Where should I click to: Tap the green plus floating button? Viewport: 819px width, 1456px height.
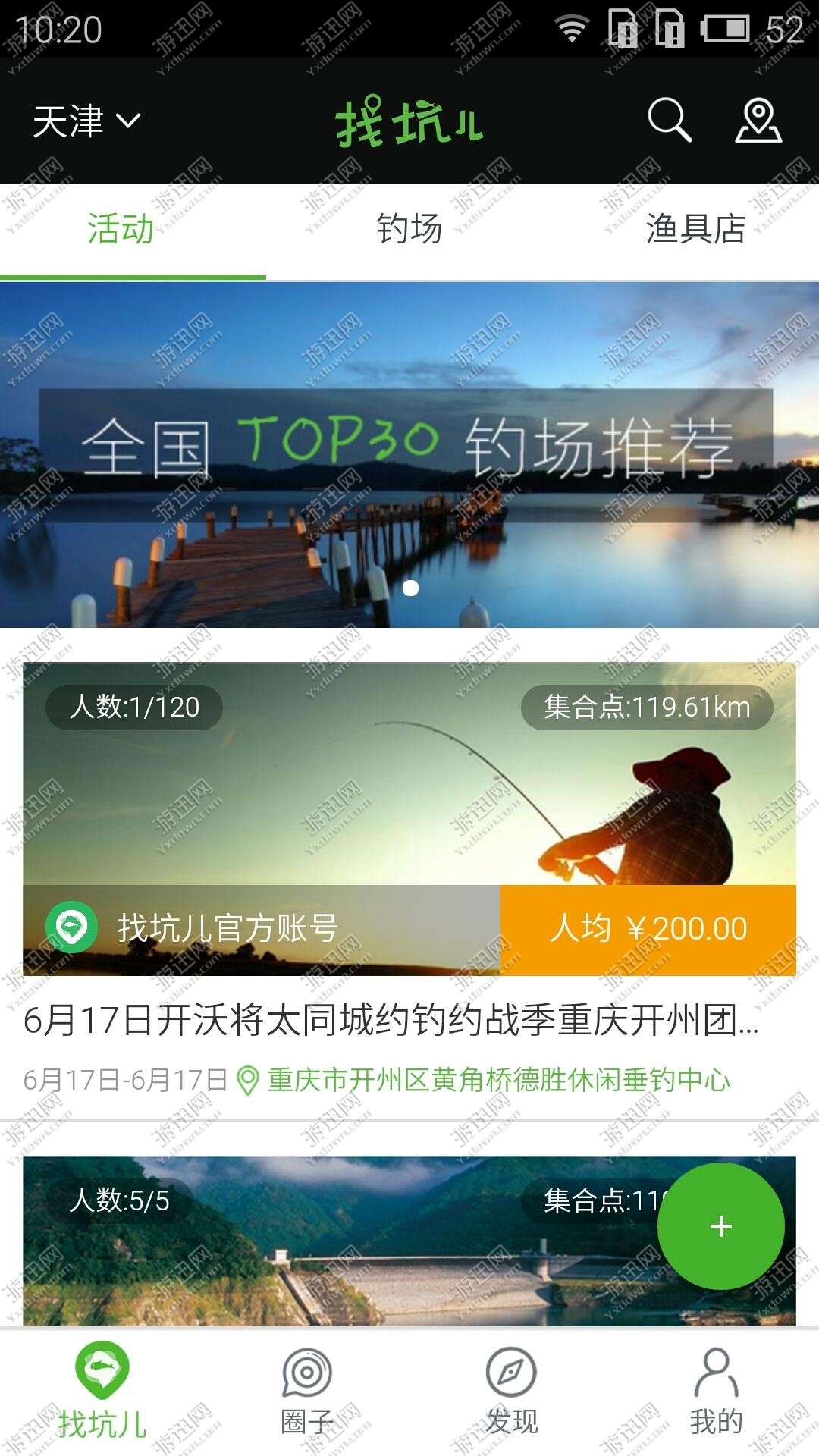pyautogui.click(x=720, y=1226)
